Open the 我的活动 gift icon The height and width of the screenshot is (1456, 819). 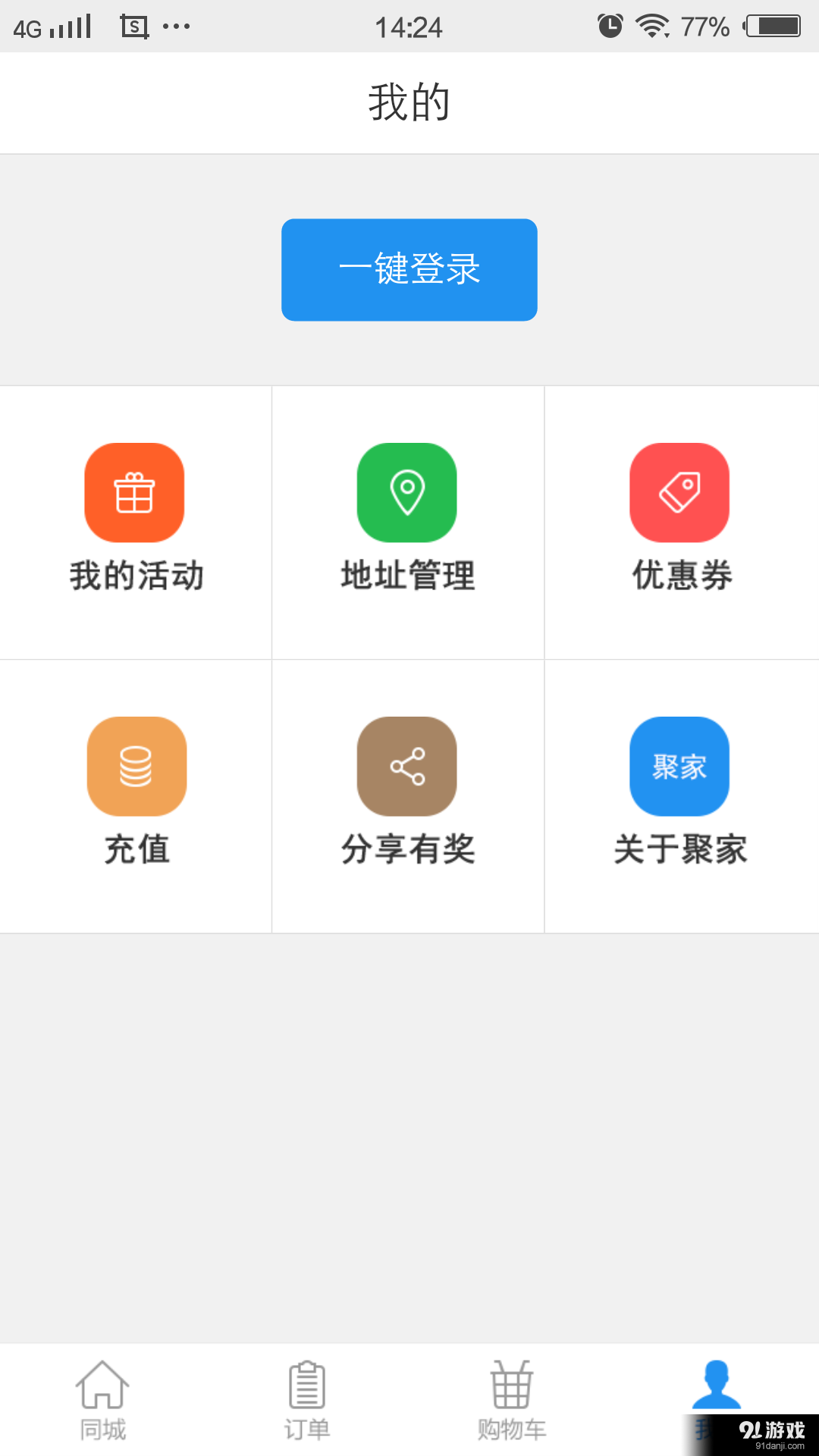coord(135,493)
